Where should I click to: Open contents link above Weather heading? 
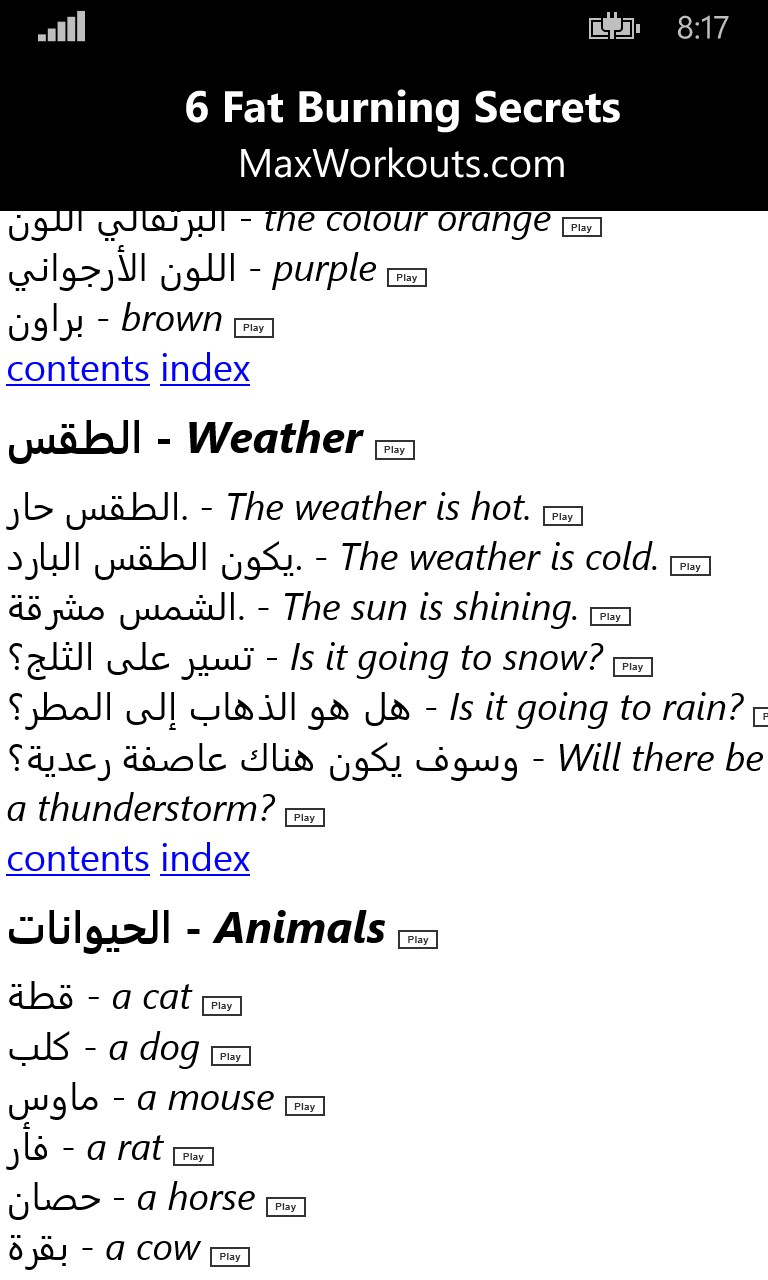pos(78,369)
